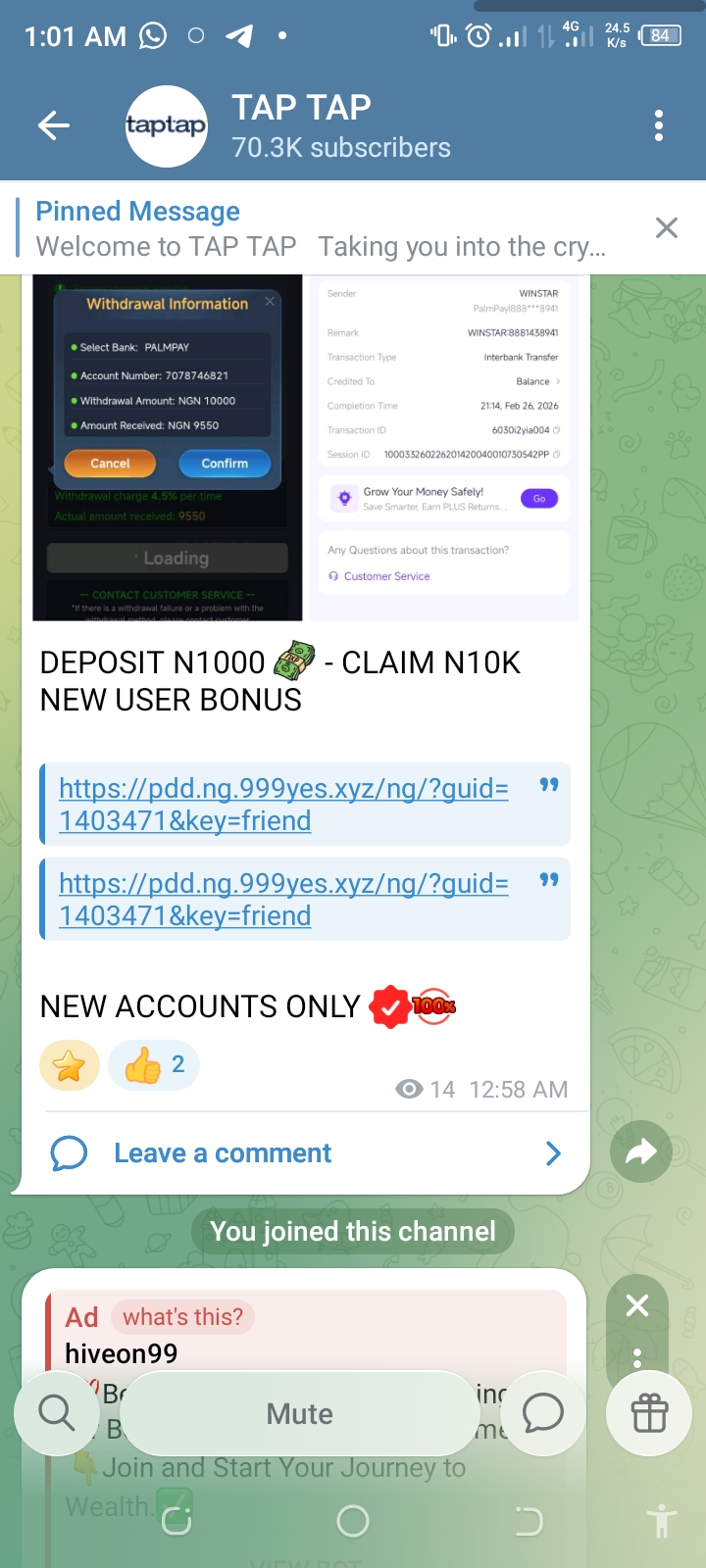The image size is (706, 1568).
Task: Add a thumbs-up reaction
Action: (154, 1065)
